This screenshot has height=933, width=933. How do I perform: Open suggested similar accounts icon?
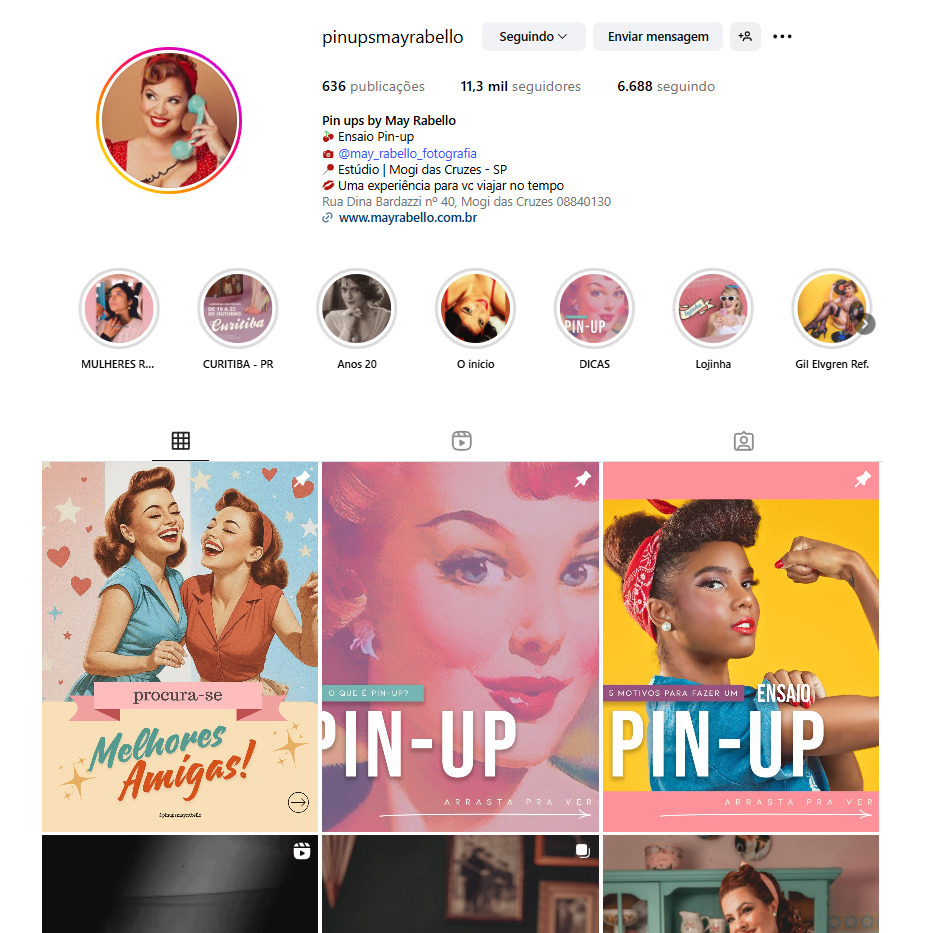[x=745, y=37]
